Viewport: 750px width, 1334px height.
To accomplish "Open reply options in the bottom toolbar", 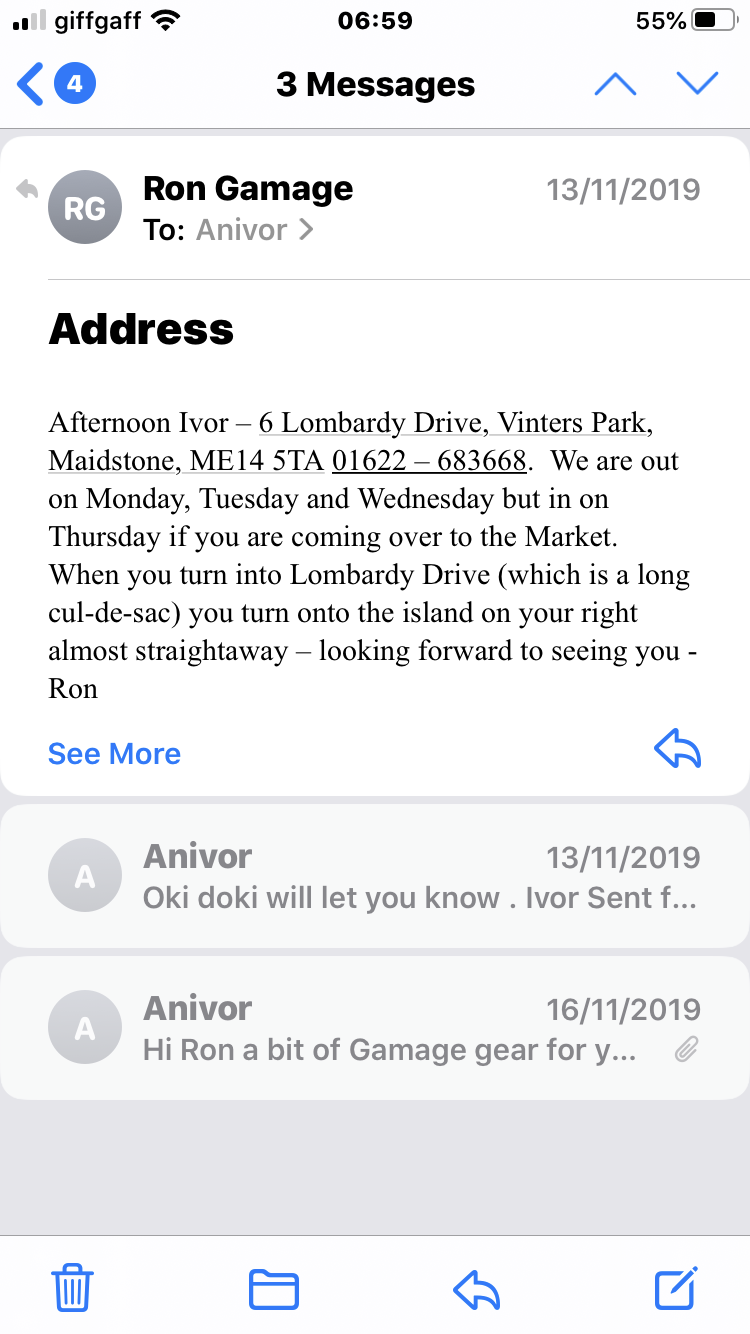I will coord(477,1288).
